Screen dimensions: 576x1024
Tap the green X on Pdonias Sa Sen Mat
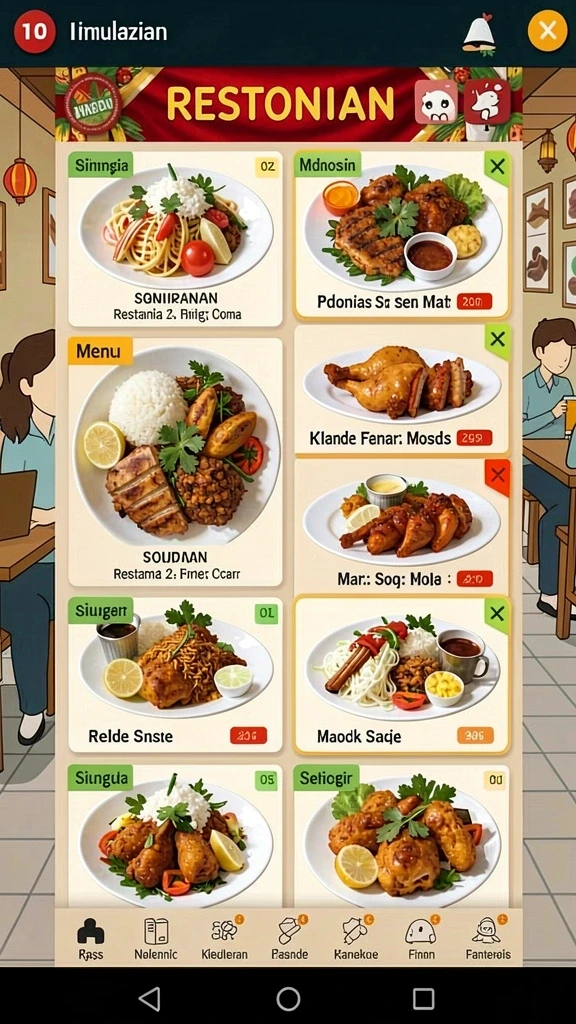(497, 167)
